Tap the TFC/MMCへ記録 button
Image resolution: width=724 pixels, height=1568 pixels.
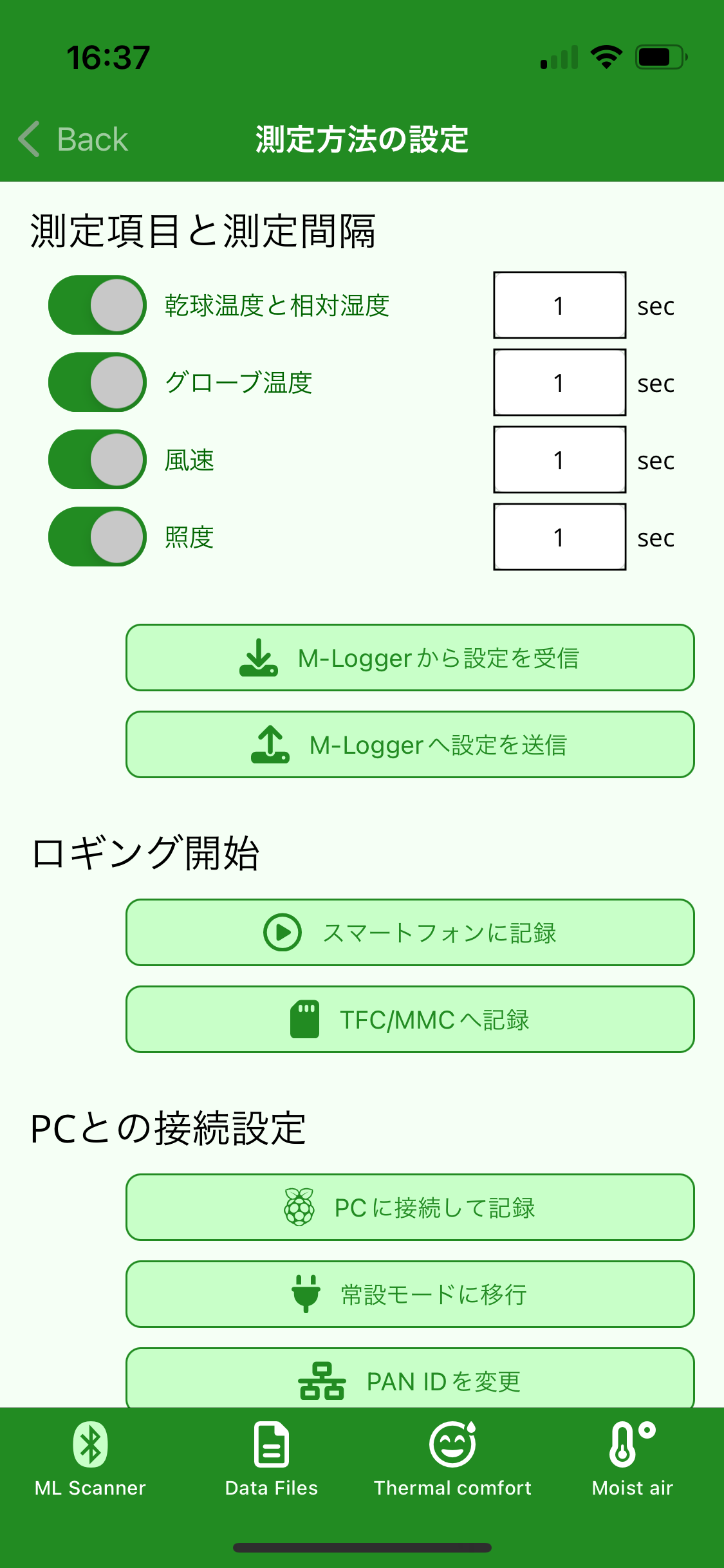pos(410,1020)
